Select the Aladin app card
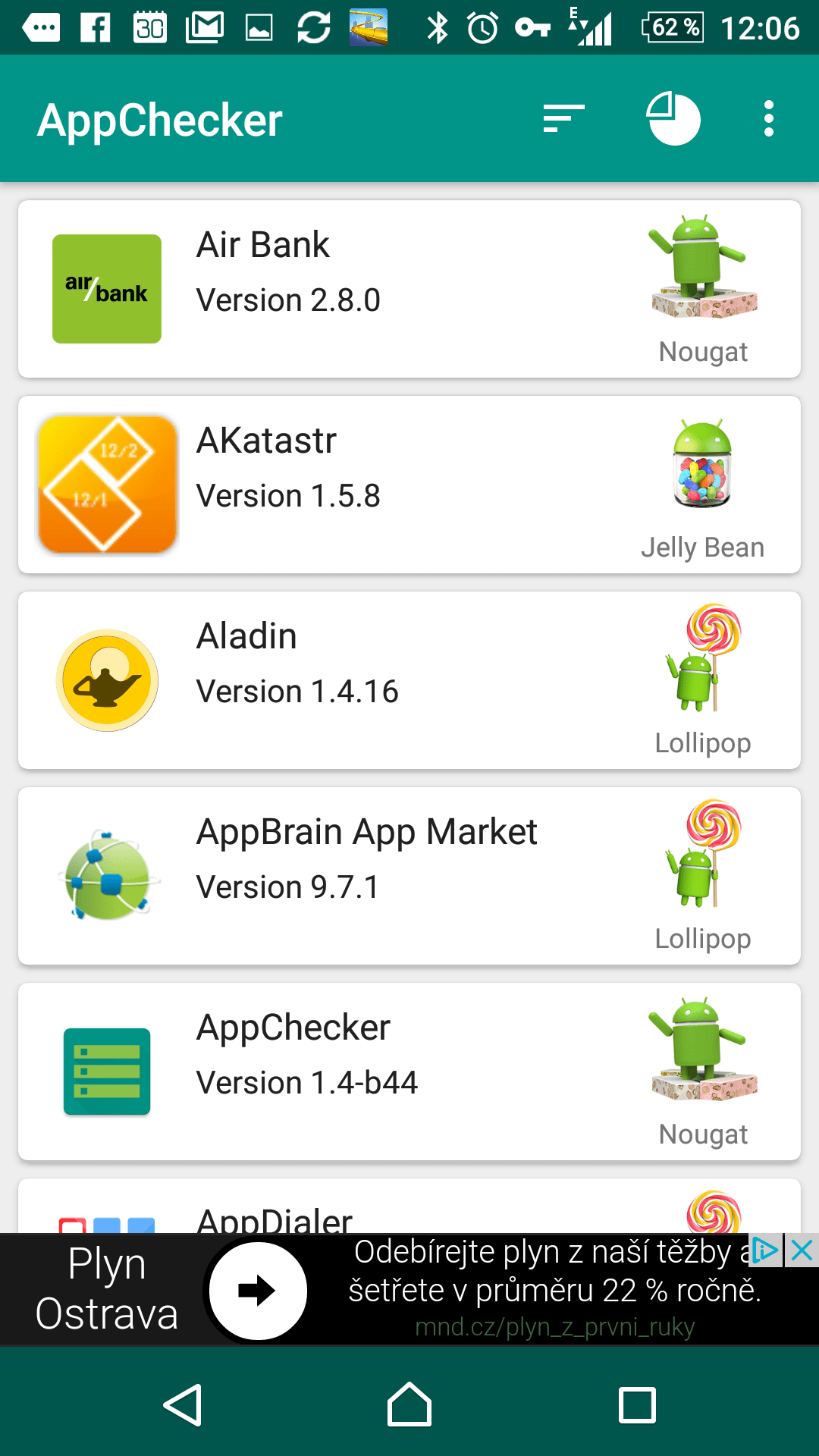The image size is (819, 1456). click(409, 680)
